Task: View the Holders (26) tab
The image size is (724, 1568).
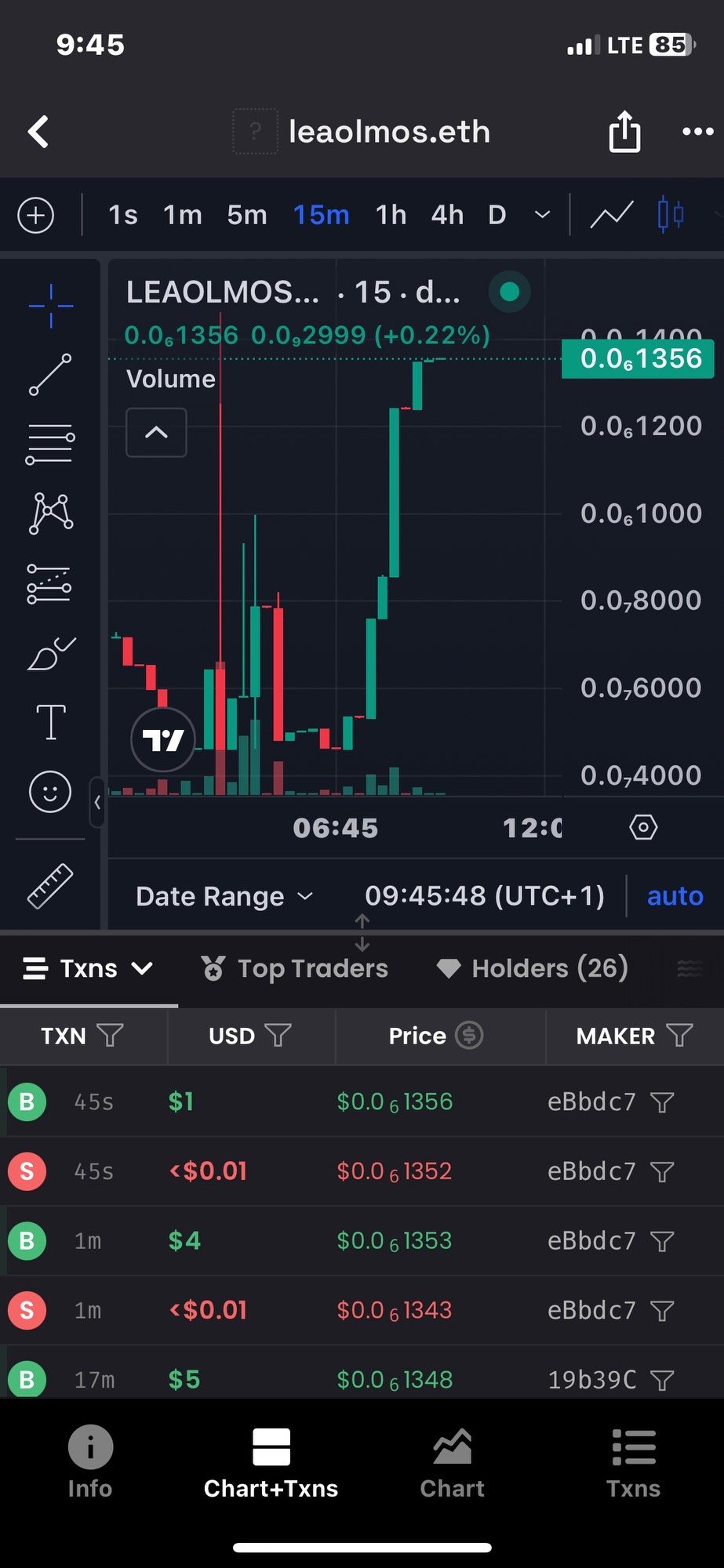Action: point(533,968)
